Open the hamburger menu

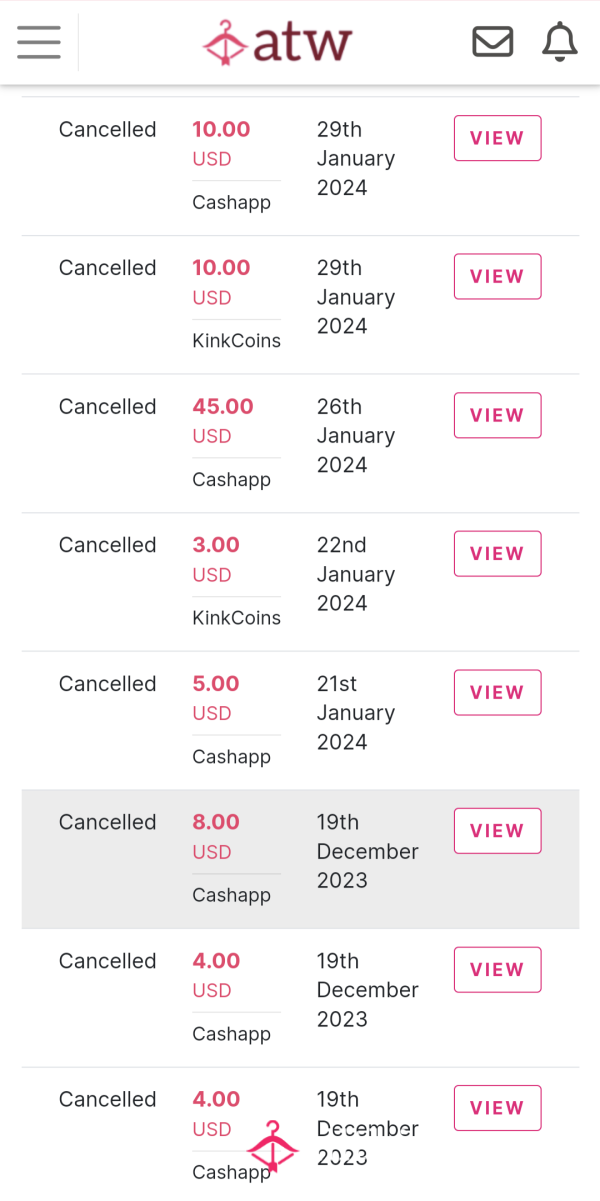[x=39, y=42]
